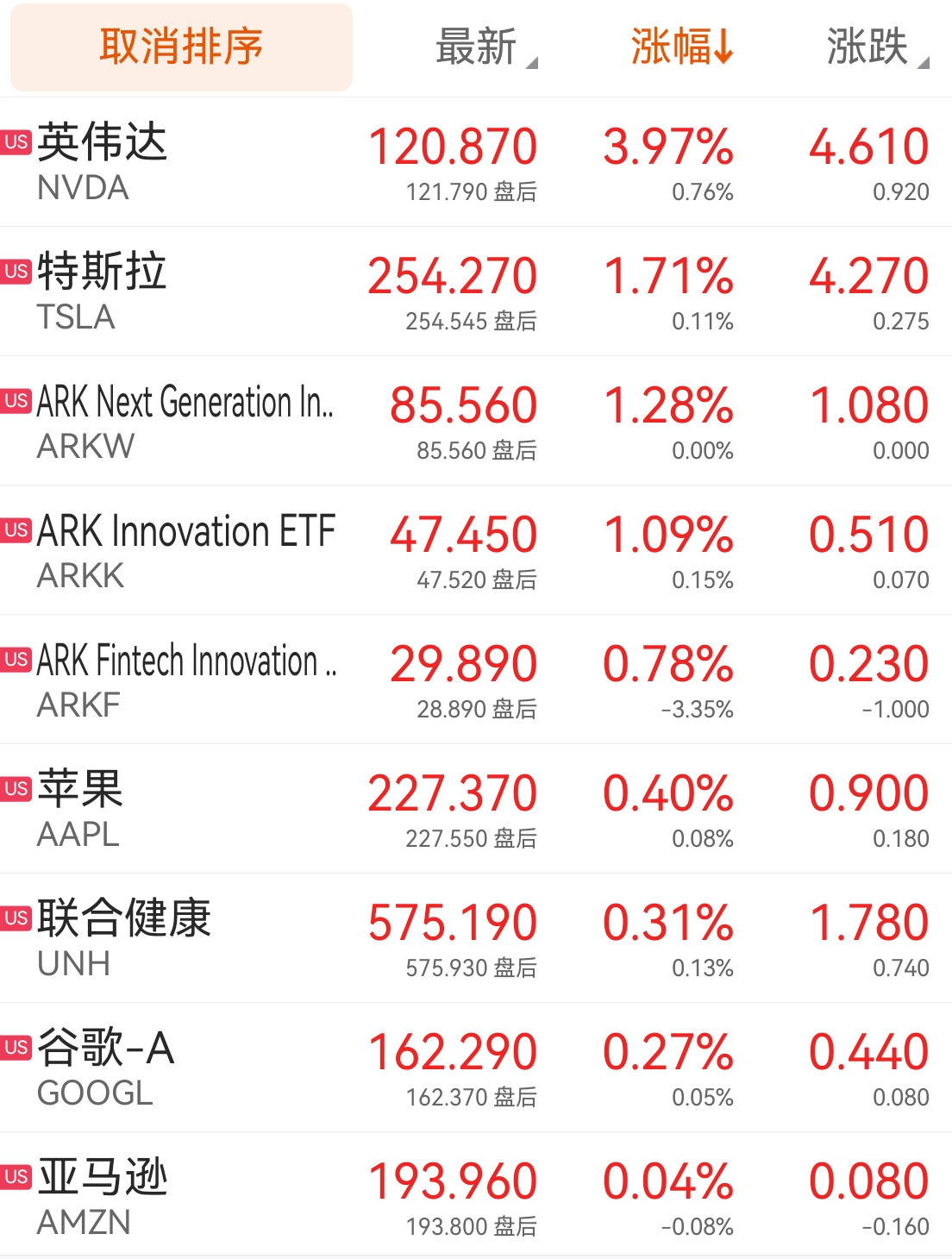952x1259 pixels.
Task: Click the US icon beside ARK Innovation ETF
Action: tap(16, 529)
